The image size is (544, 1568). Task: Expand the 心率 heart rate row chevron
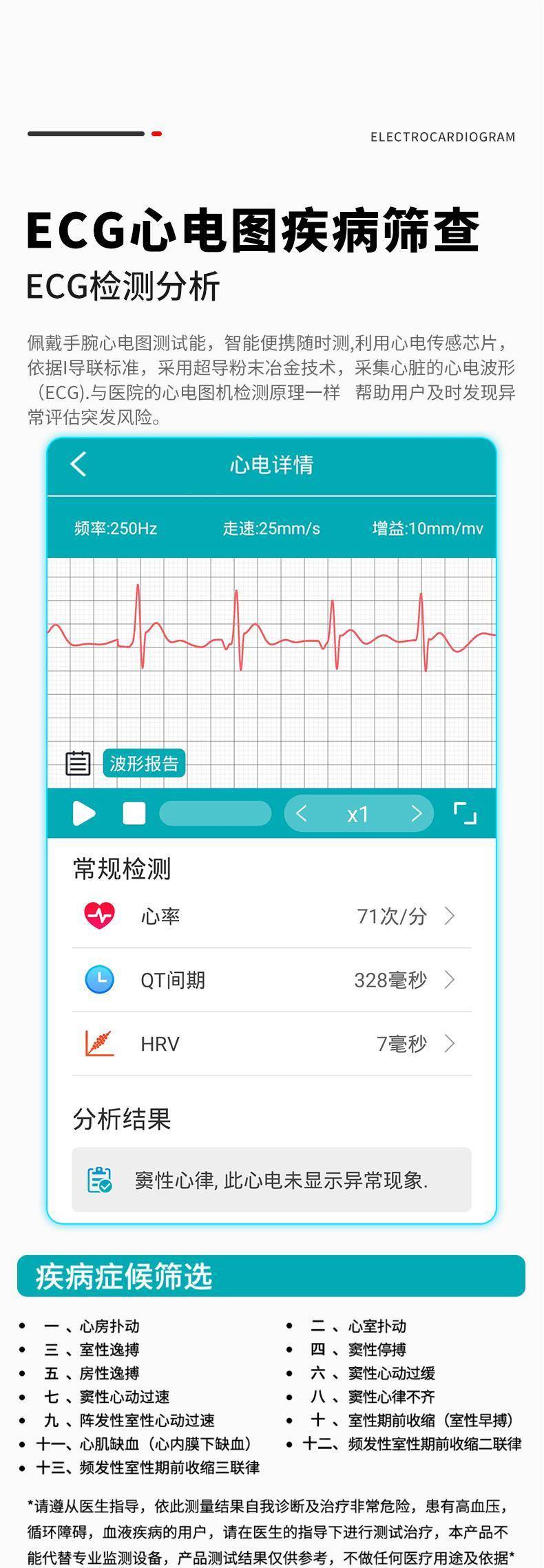pos(452,916)
